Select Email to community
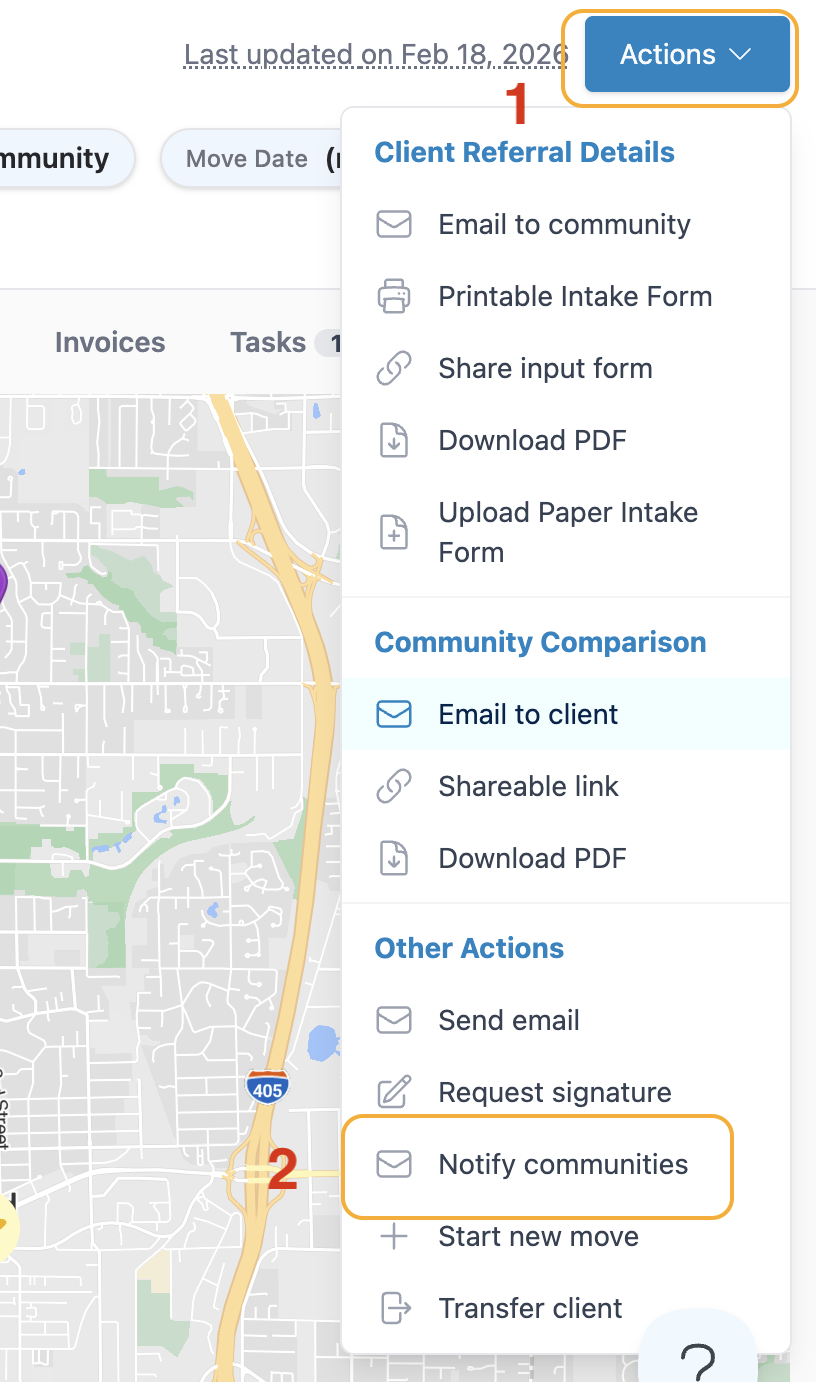This screenshot has width=816, height=1382. [x=564, y=224]
